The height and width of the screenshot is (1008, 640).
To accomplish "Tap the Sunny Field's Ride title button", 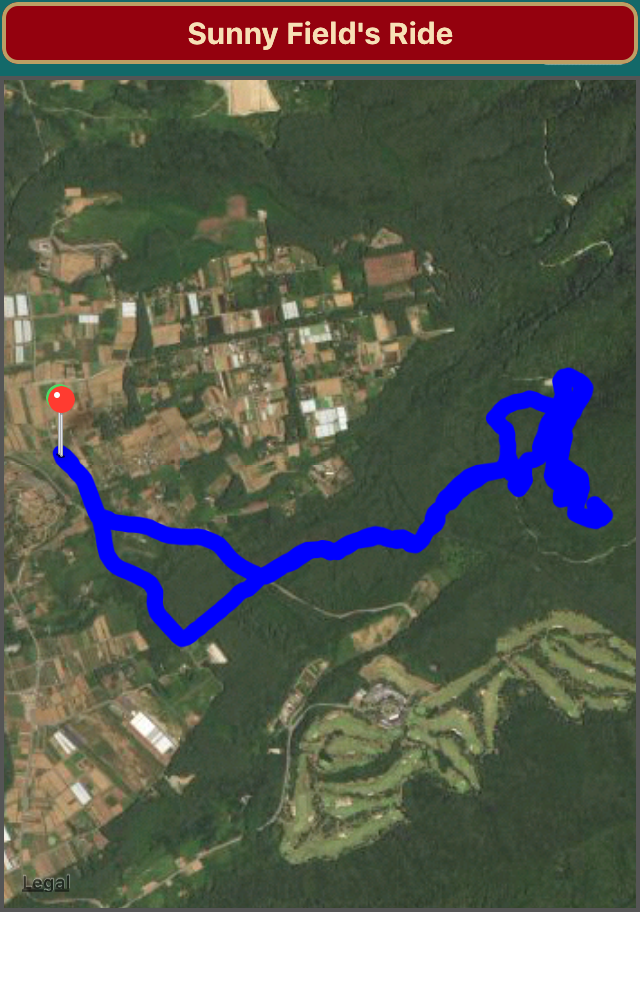I will [x=320, y=34].
